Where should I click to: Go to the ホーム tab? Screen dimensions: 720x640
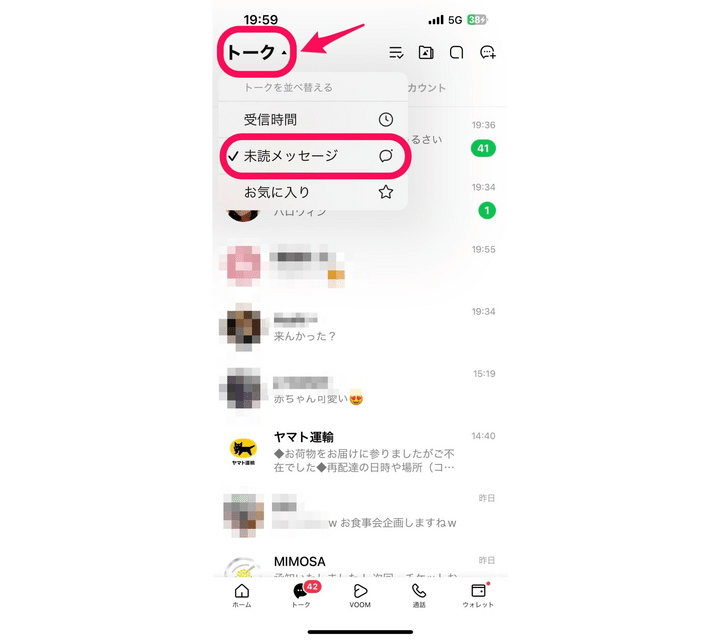[x=242, y=595]
